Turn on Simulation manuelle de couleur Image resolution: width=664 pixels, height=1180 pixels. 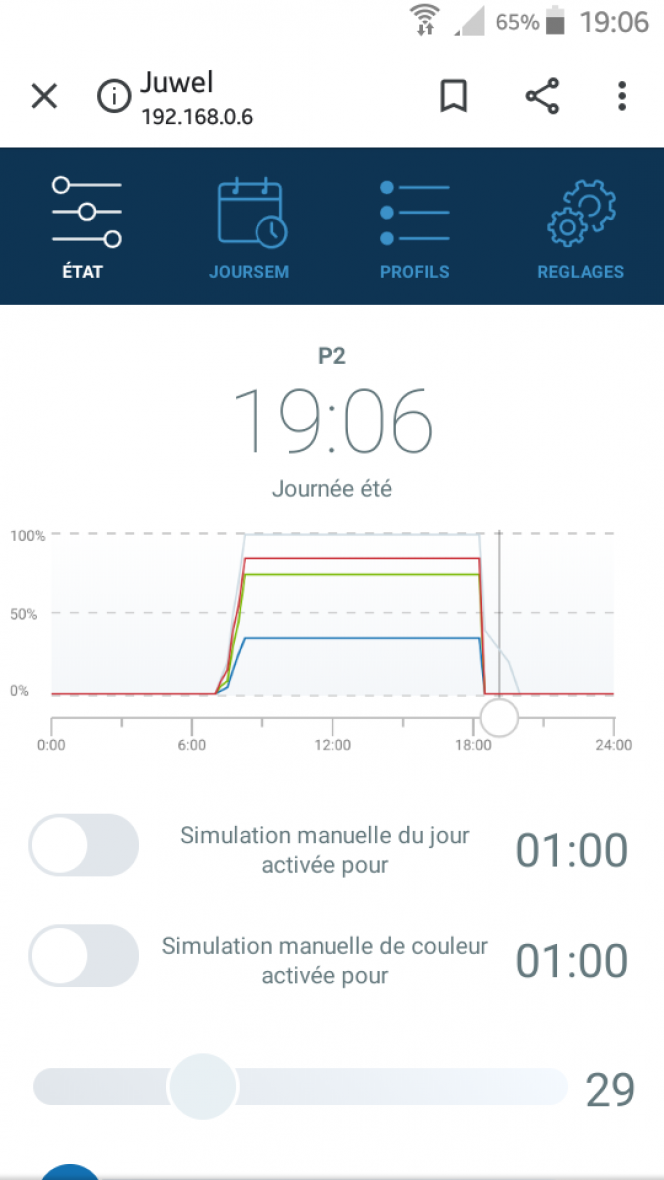click(84, 955)
